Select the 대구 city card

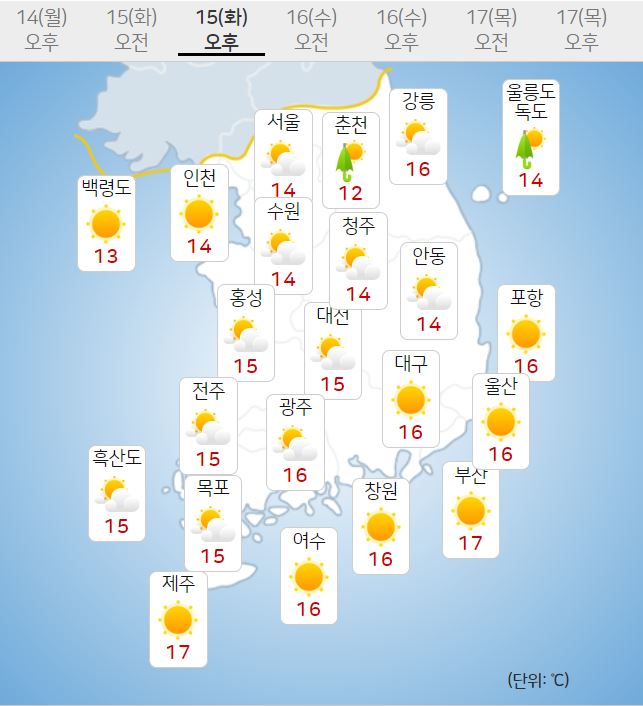pyautogui.click(x=410, y=398)
